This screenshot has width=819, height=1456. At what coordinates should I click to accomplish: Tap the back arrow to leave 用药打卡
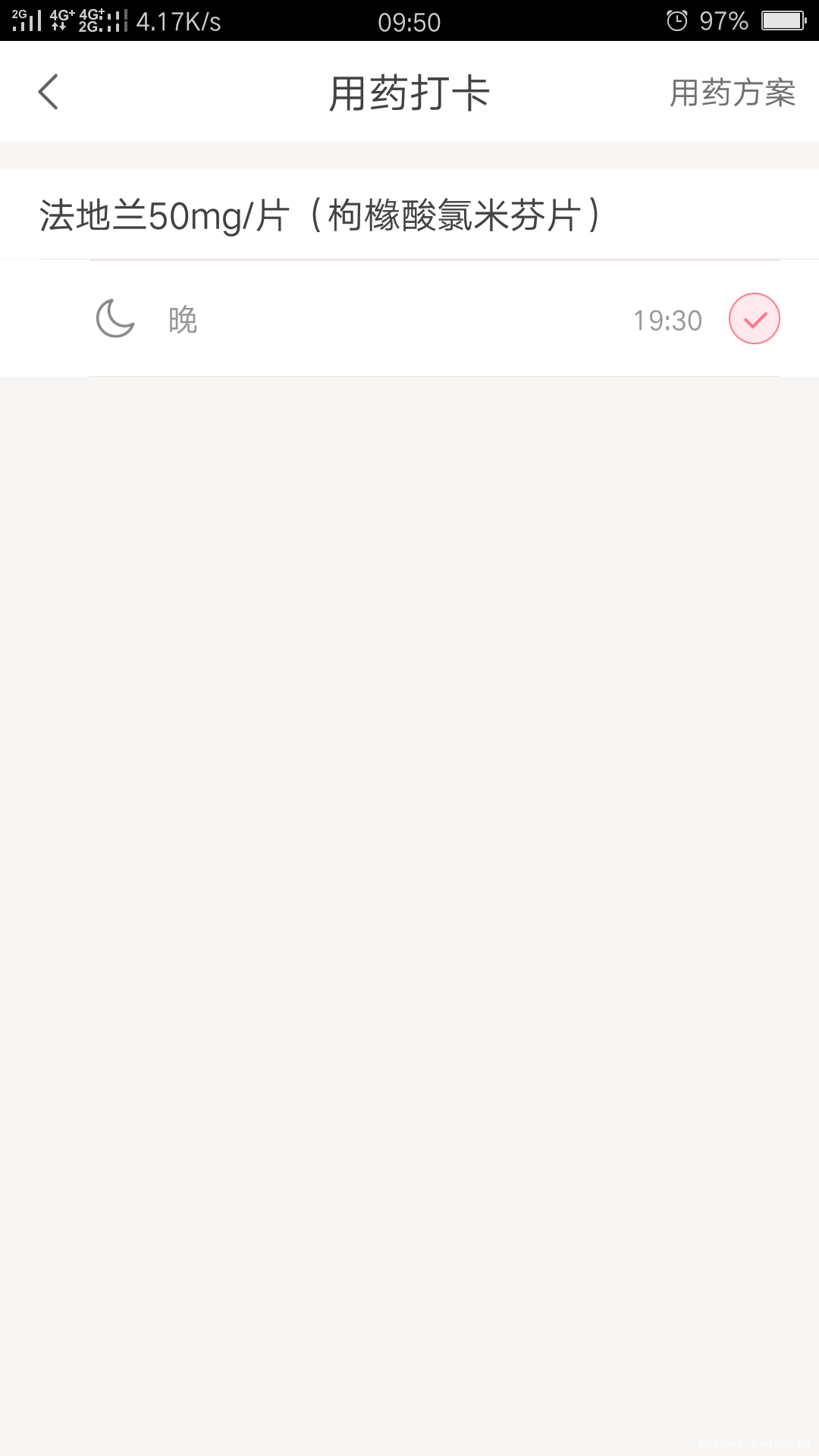(x=48, y=91)
